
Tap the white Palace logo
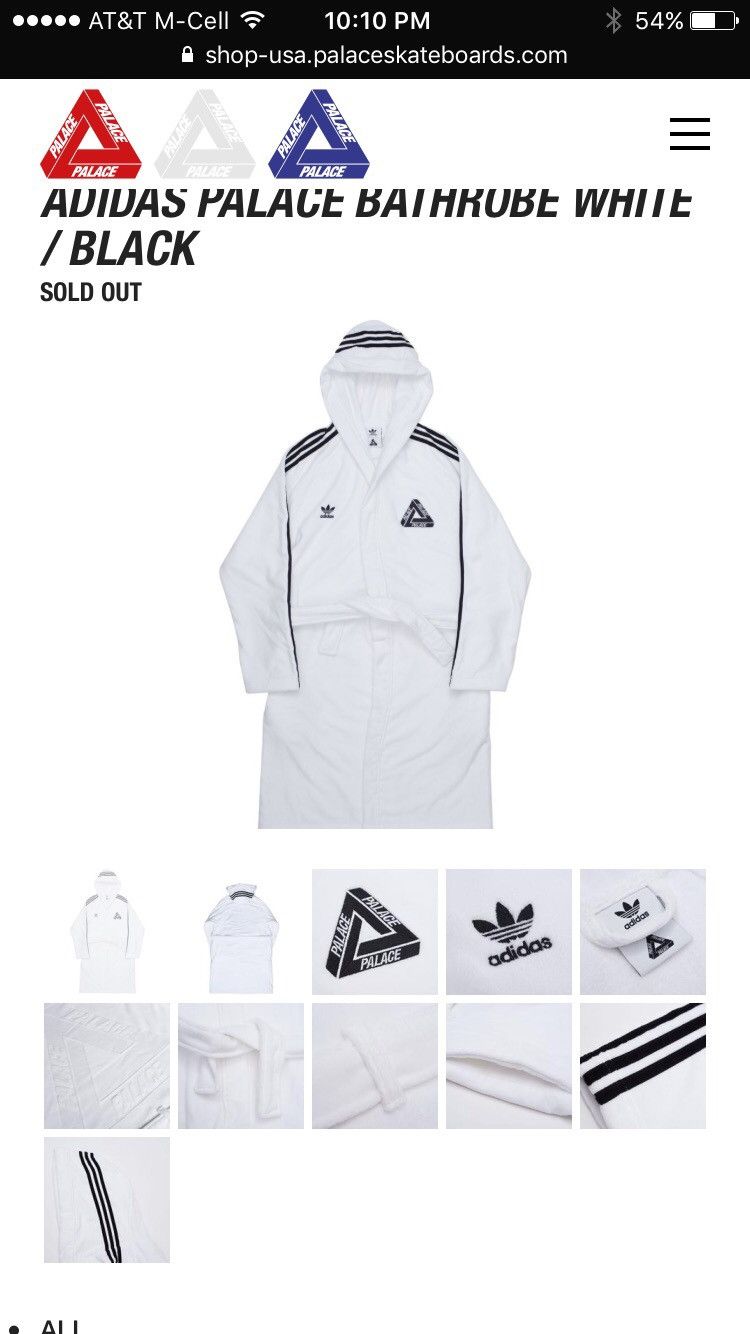click(x=205, y=134)
